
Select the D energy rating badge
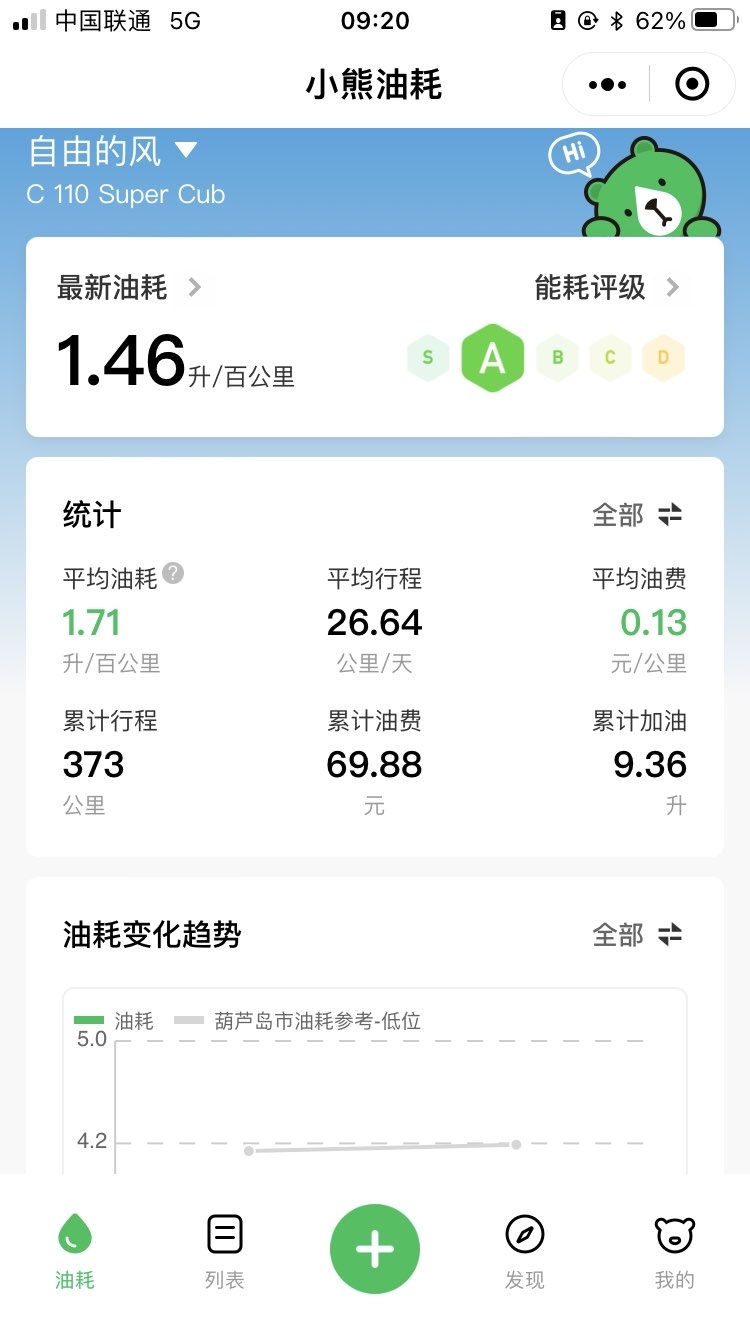coord(664,358)
